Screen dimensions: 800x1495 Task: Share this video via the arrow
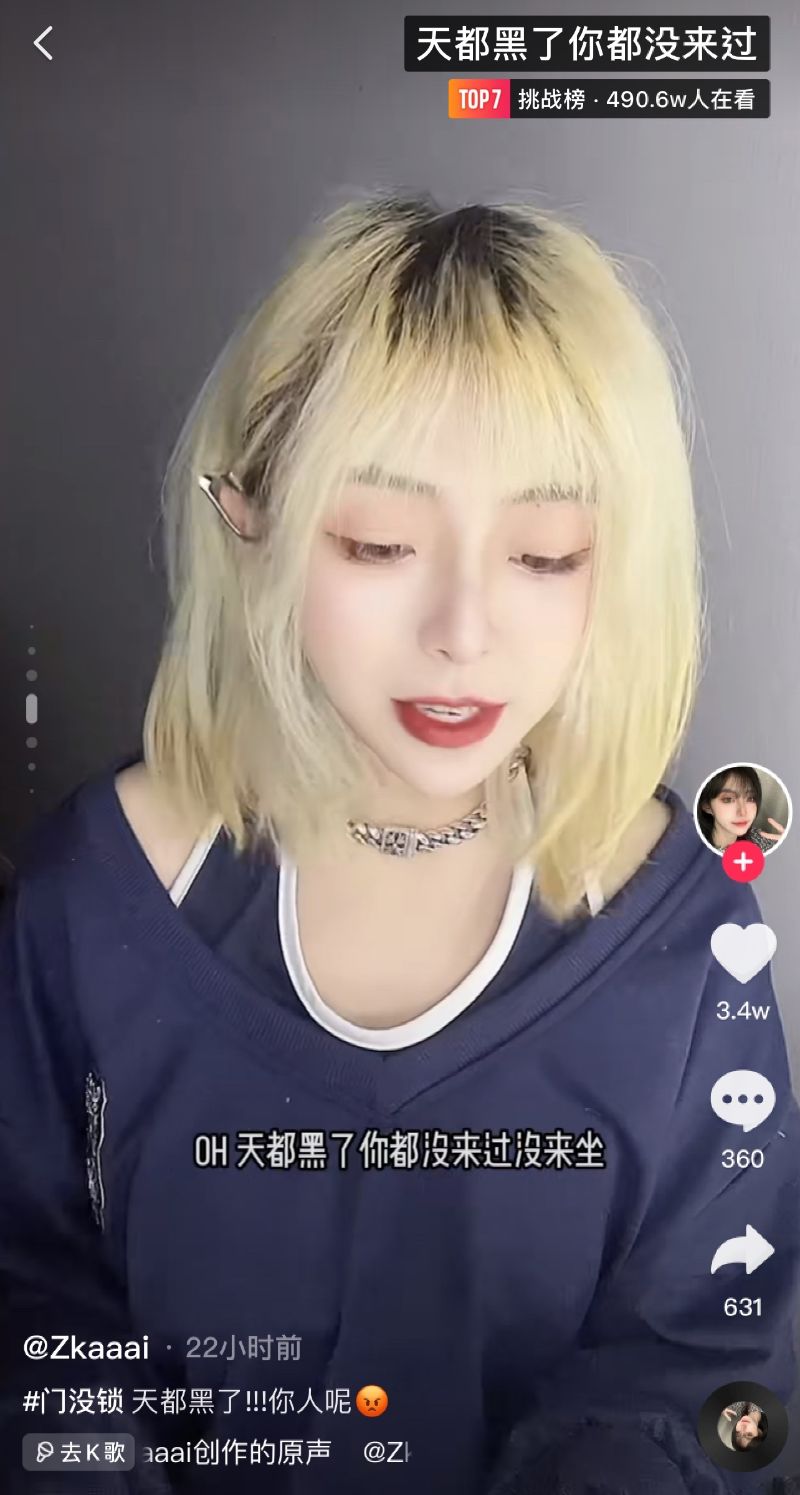743,1251
